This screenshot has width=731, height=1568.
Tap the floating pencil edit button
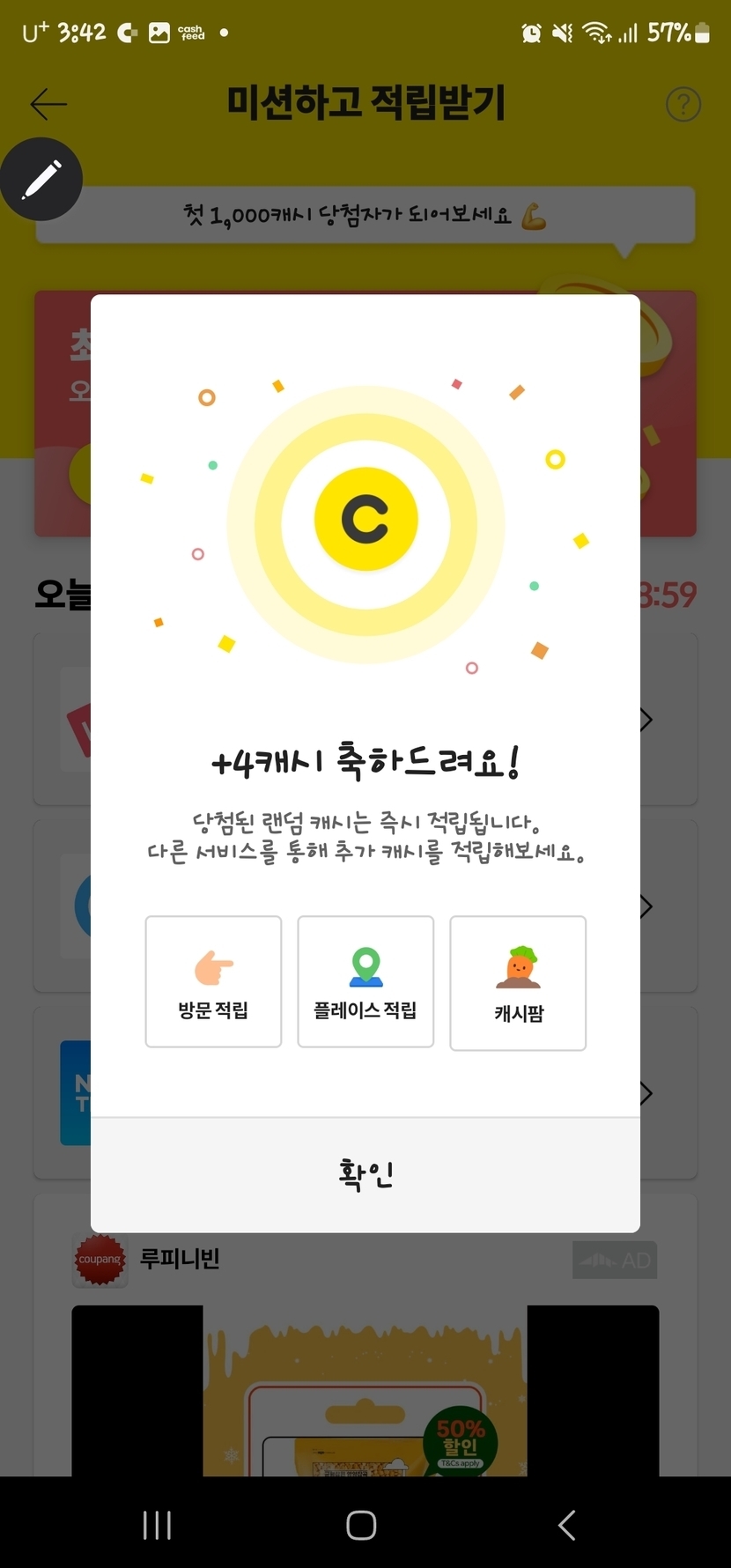[41, 179]
